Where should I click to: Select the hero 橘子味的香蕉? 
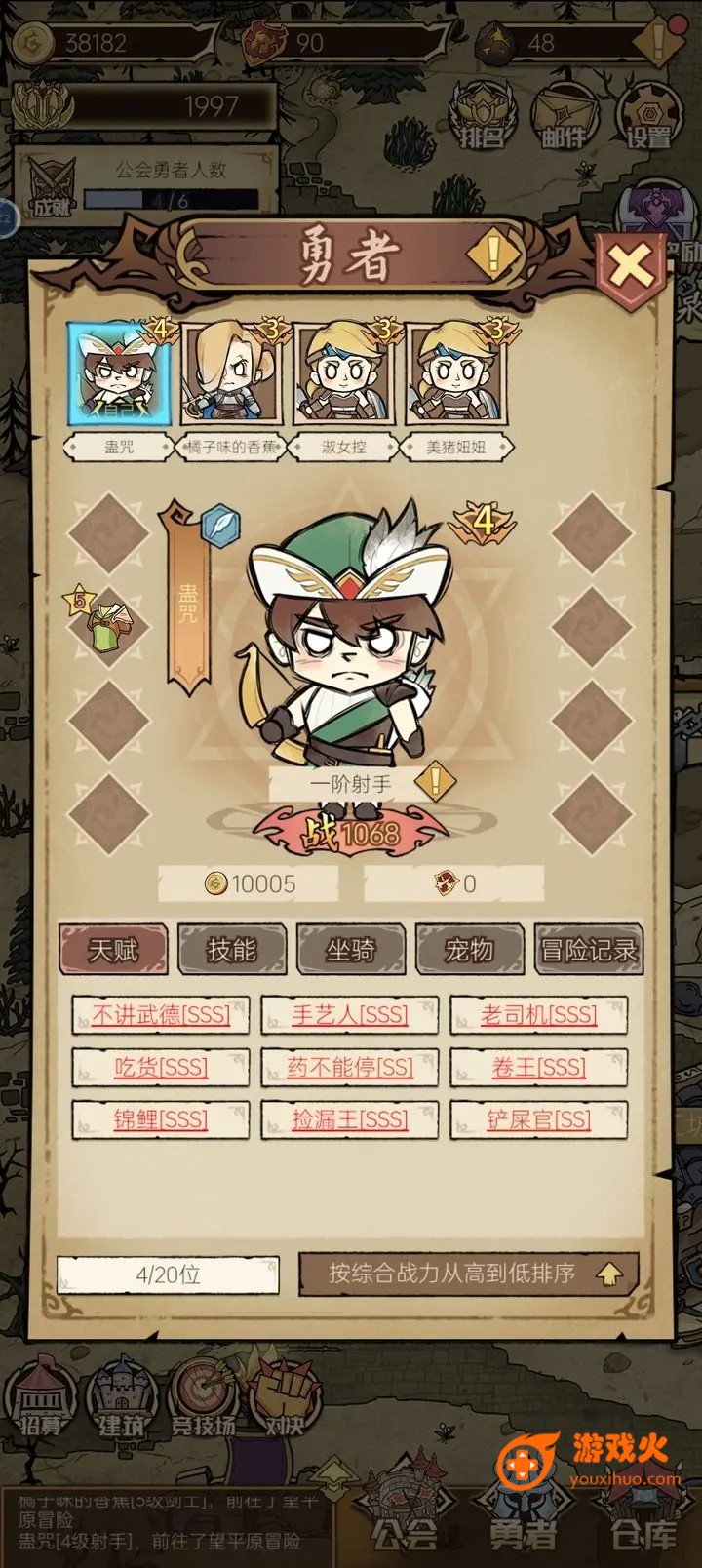pyautogui.click(x=231, y=374)
